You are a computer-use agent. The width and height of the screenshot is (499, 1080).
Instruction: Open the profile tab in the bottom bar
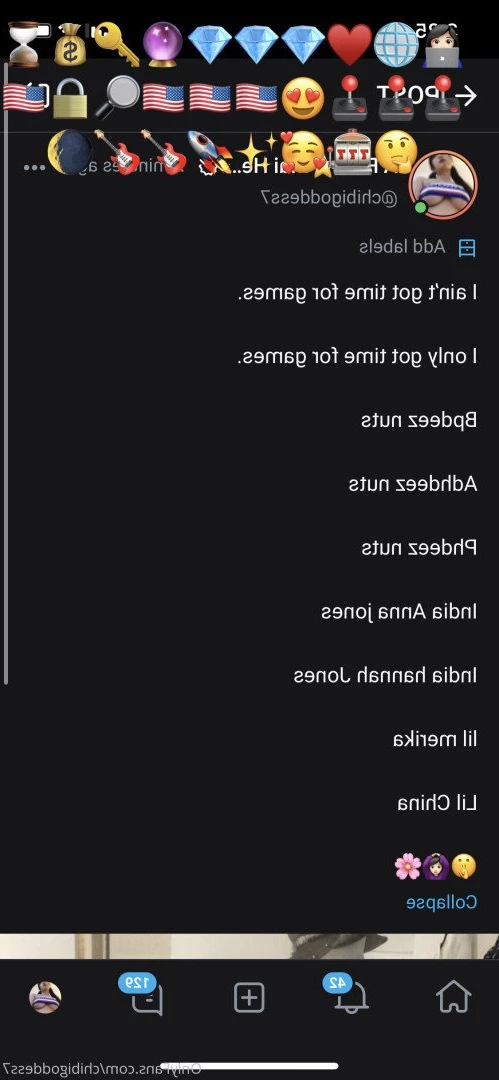point(45,997)
